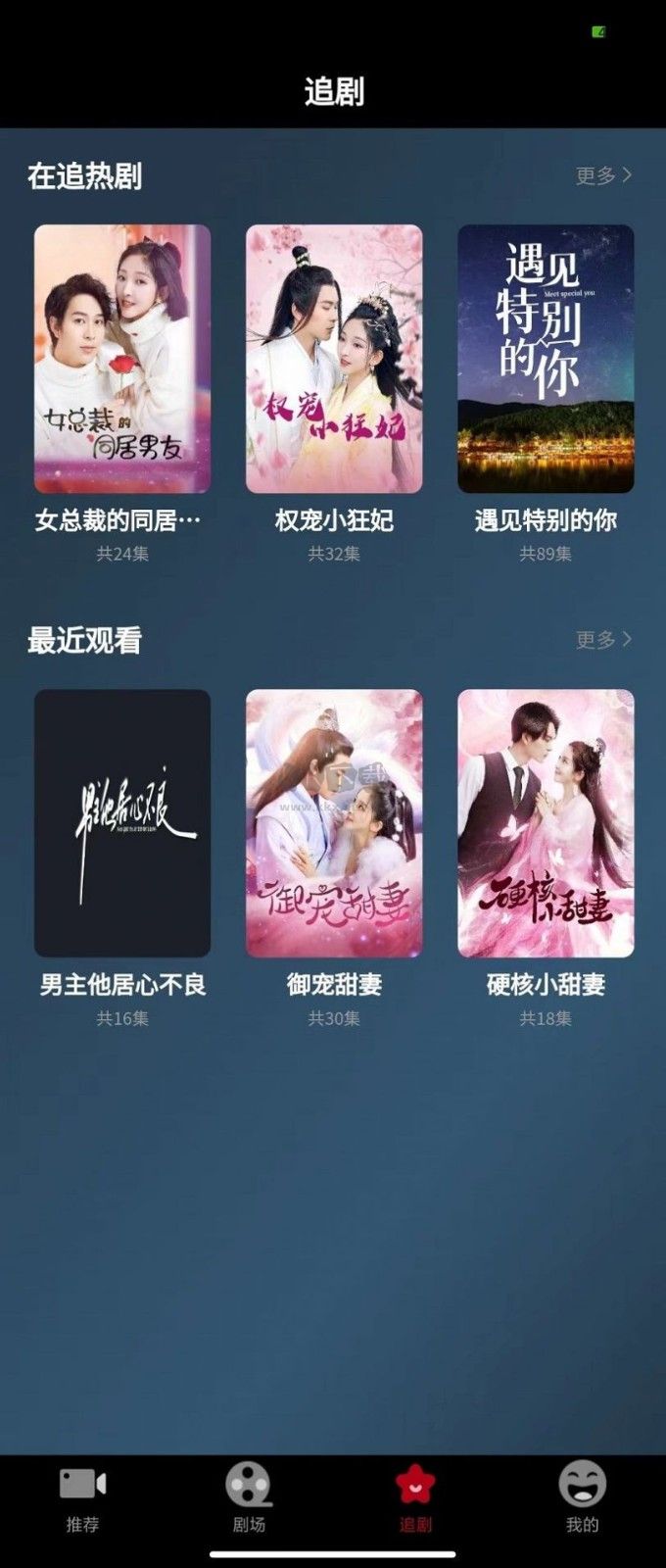Open 更多 for 最近观看 section
The height and width of the screenshot is (1568, 666).
603,640
